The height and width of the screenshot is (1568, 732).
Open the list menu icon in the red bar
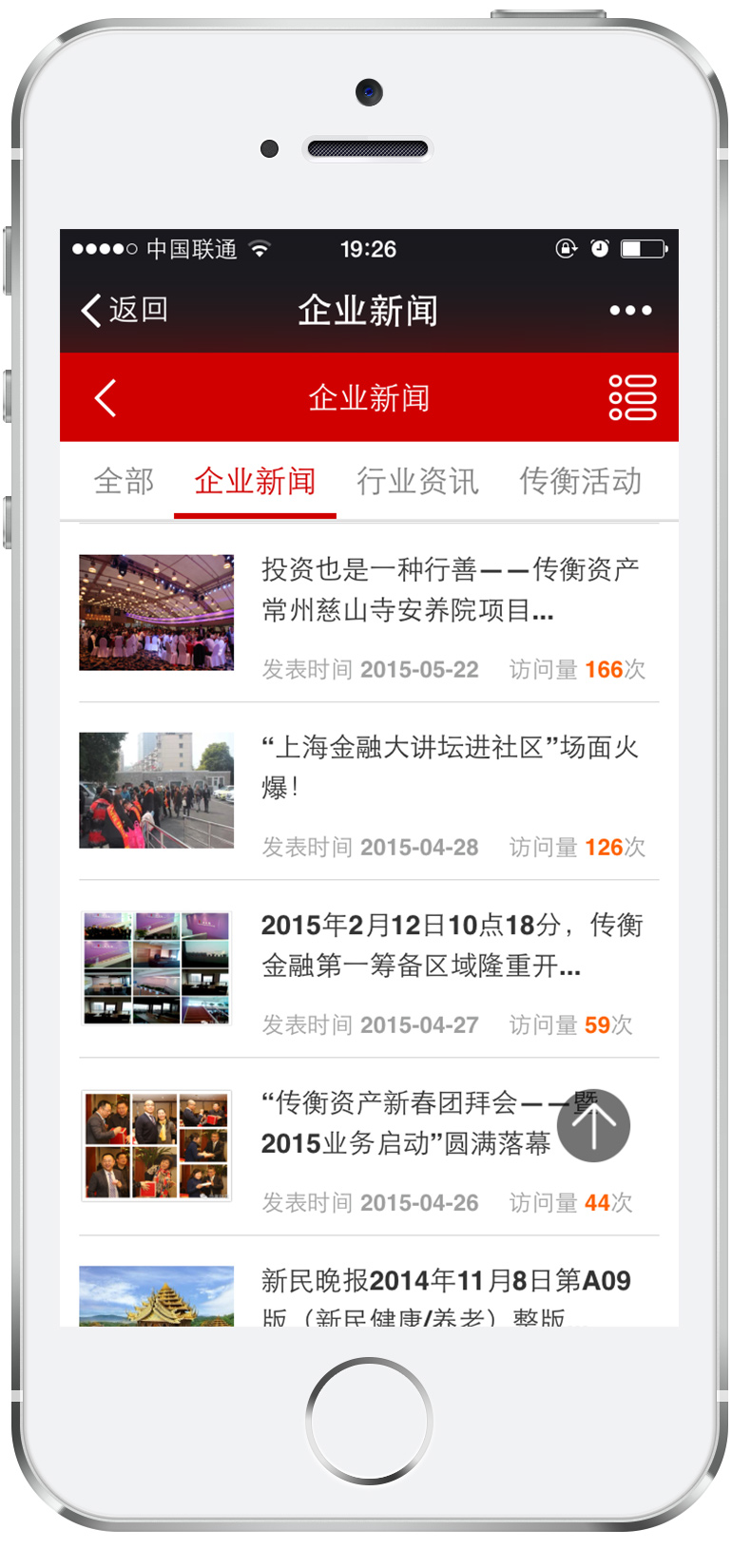pyautogui.click(x=632, y=397)
